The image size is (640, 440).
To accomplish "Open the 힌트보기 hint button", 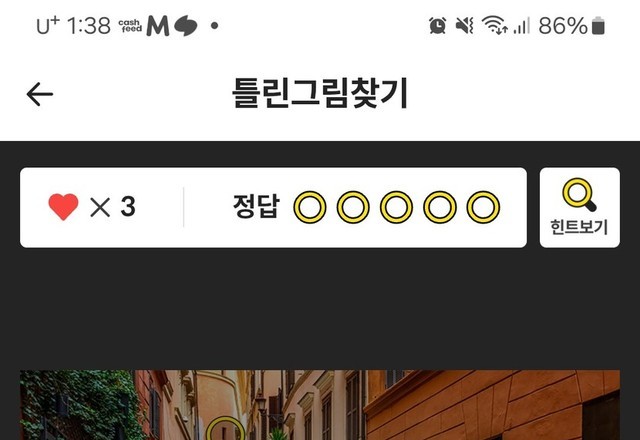I will (579, 207).
